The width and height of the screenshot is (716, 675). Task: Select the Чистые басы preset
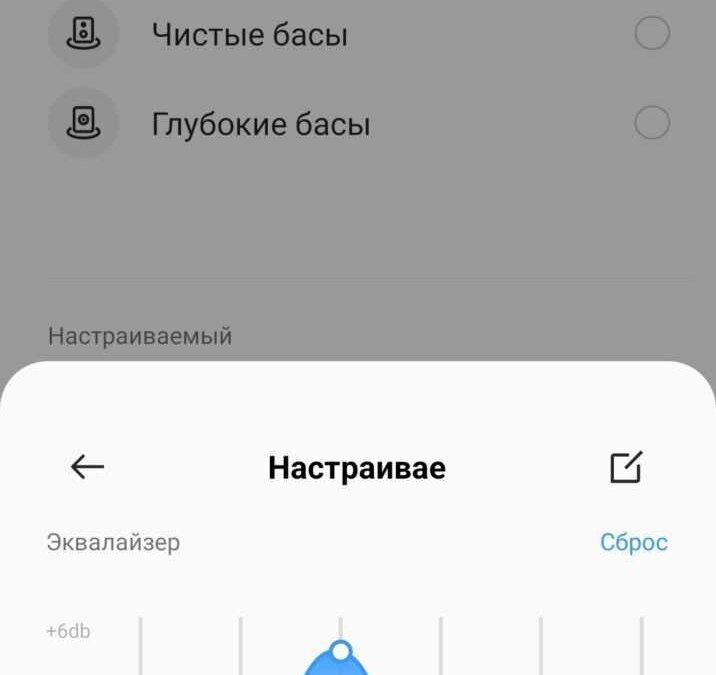click(652, 35)
